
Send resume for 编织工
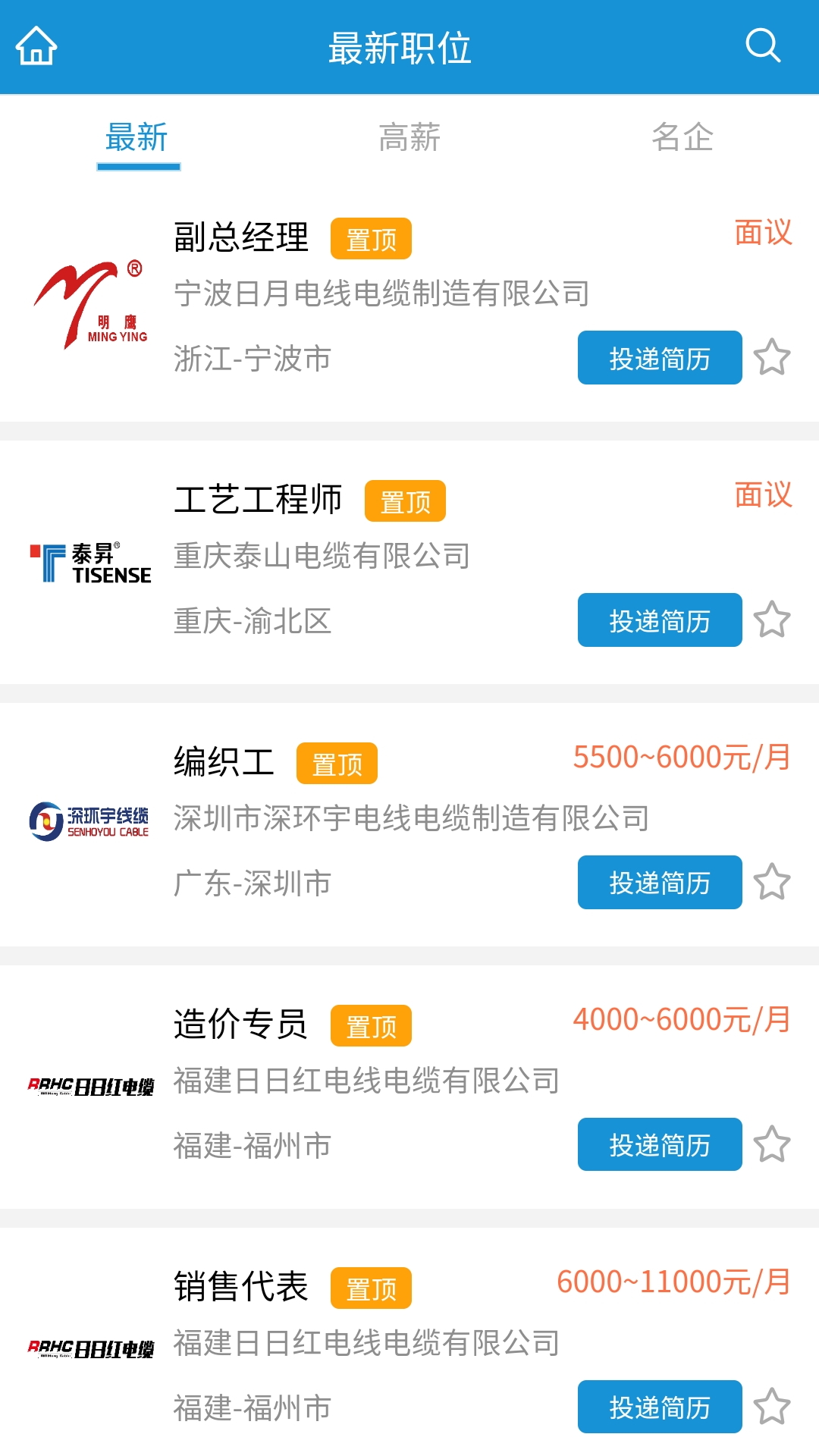pos(660,883)
